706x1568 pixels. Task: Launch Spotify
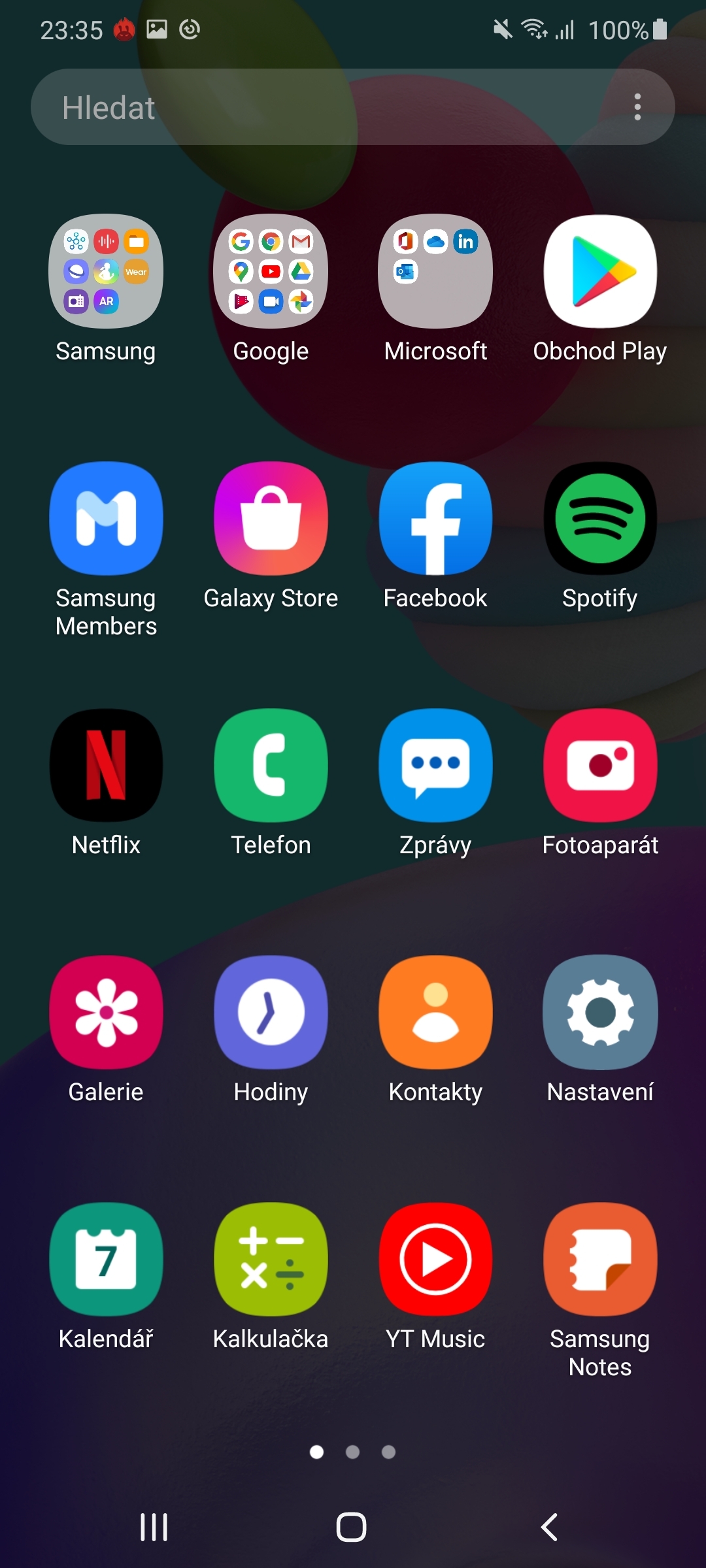(599, 518)
